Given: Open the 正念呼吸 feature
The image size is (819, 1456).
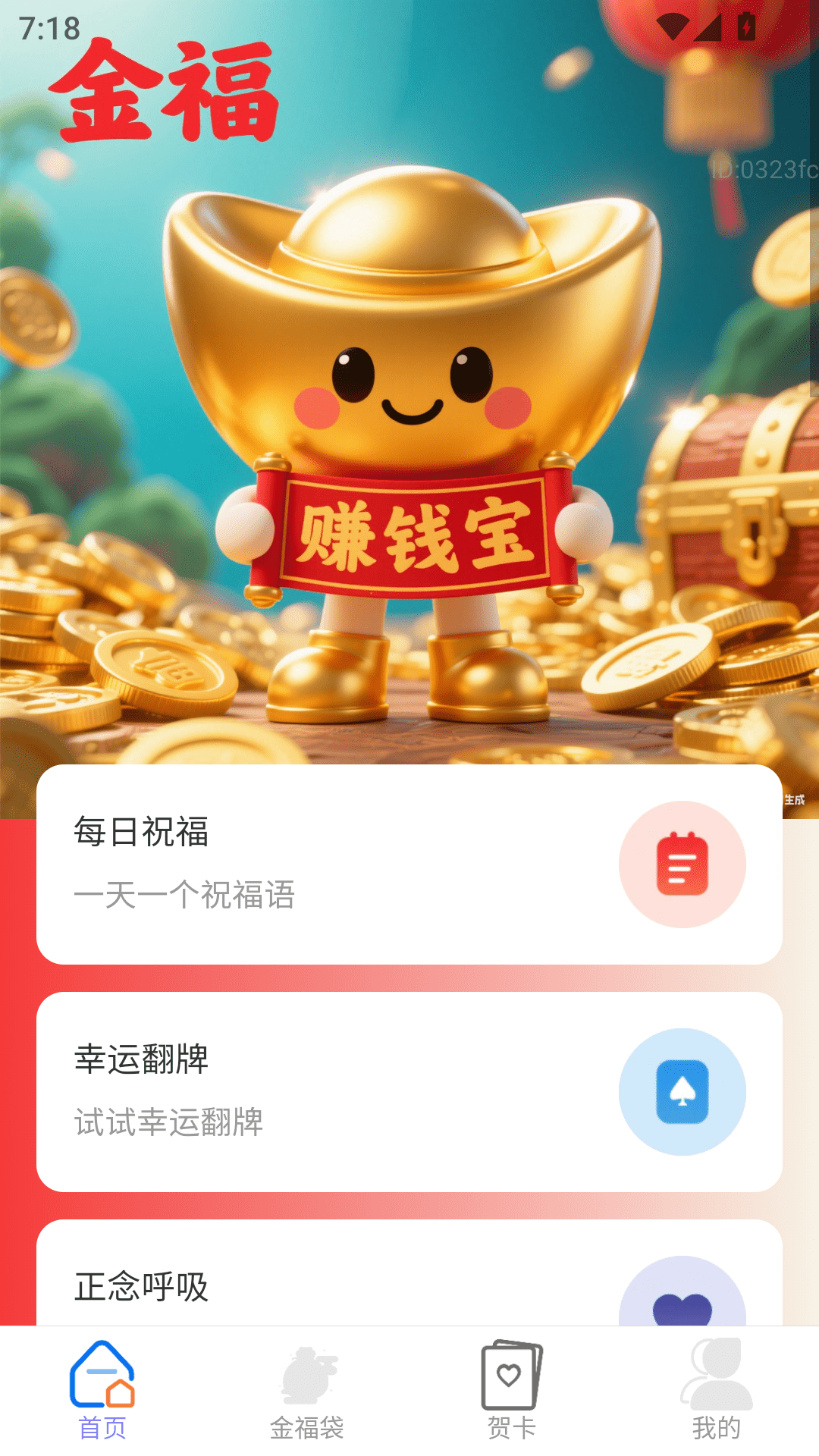Looking at the screenshot, I should click(303, 1285).
